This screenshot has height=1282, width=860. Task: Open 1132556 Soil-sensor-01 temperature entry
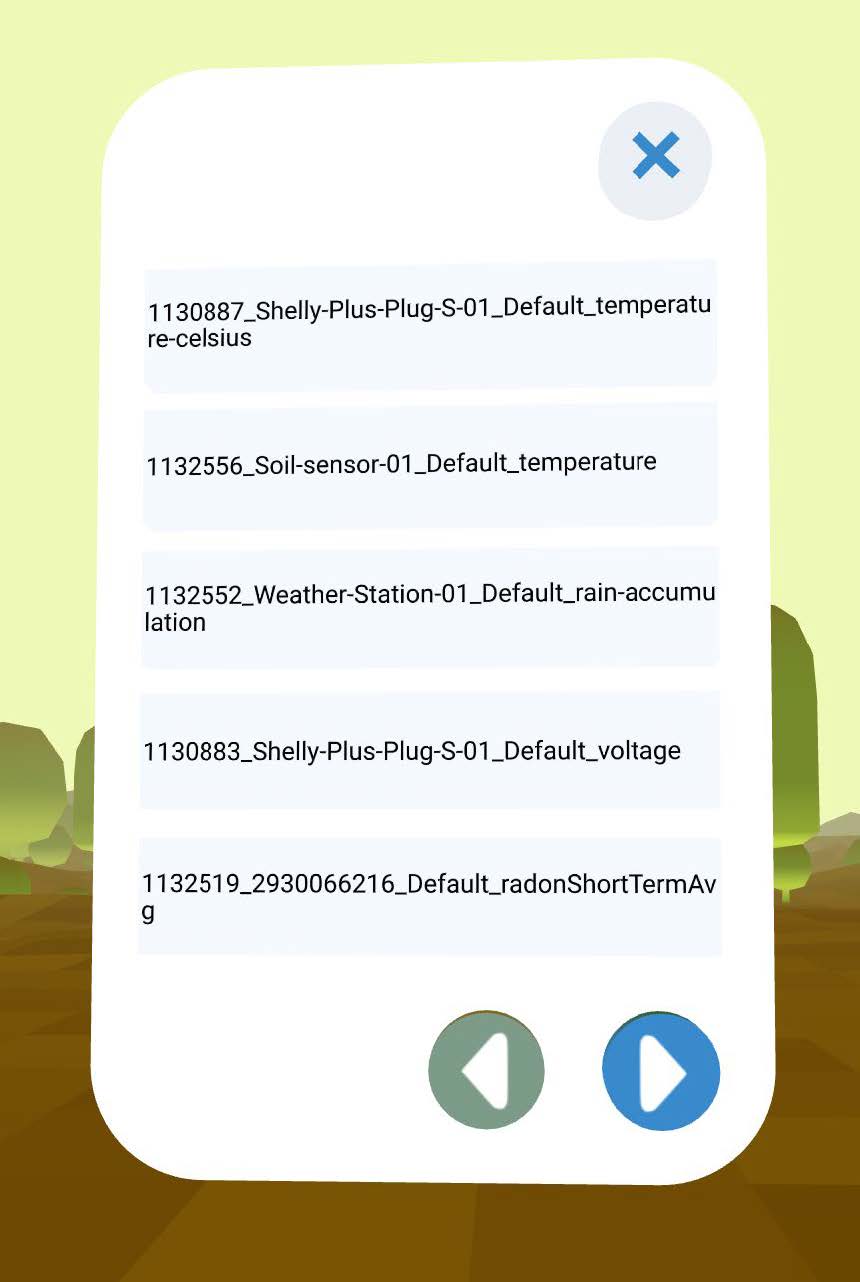pyautogui.click(x=430, y=464)
